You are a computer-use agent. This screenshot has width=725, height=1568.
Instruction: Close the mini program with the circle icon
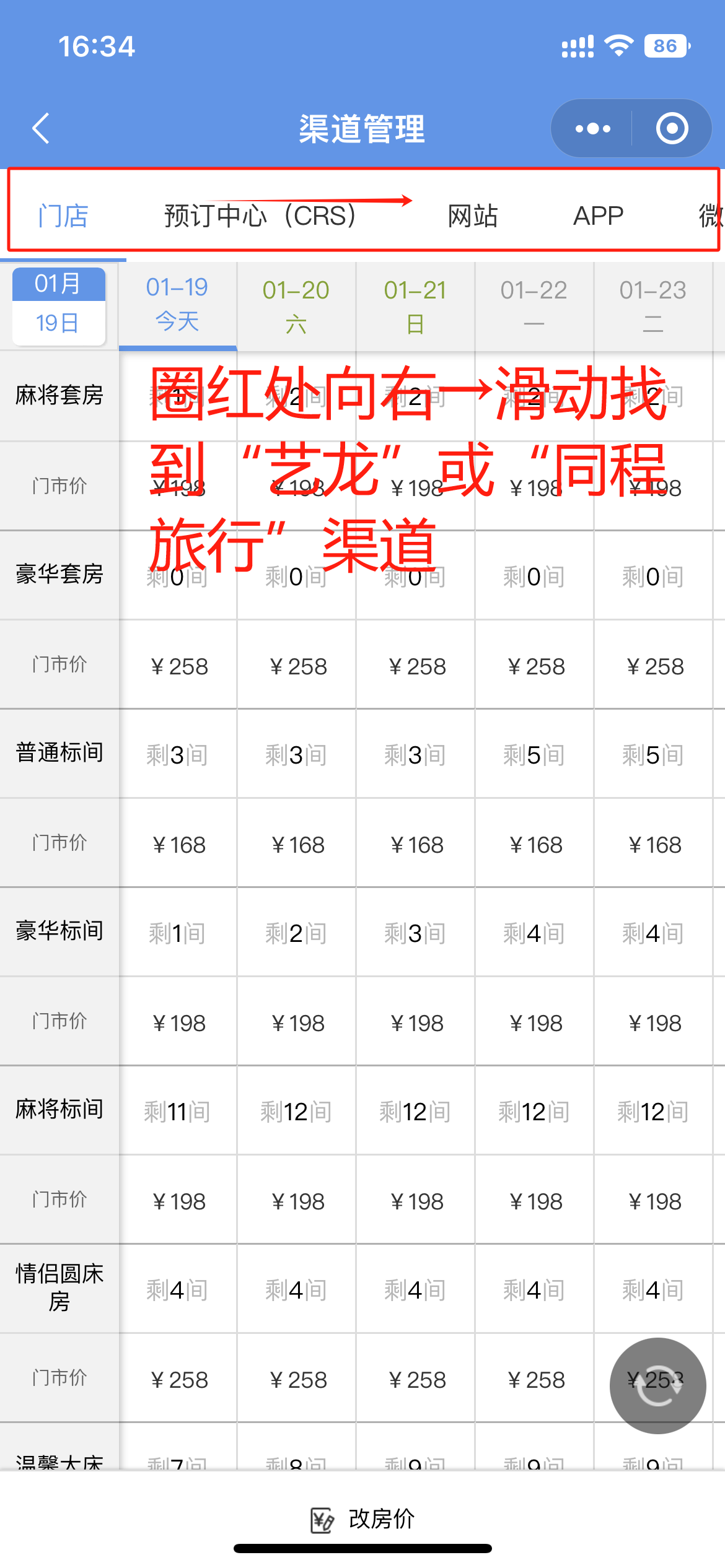coord(672,128)
